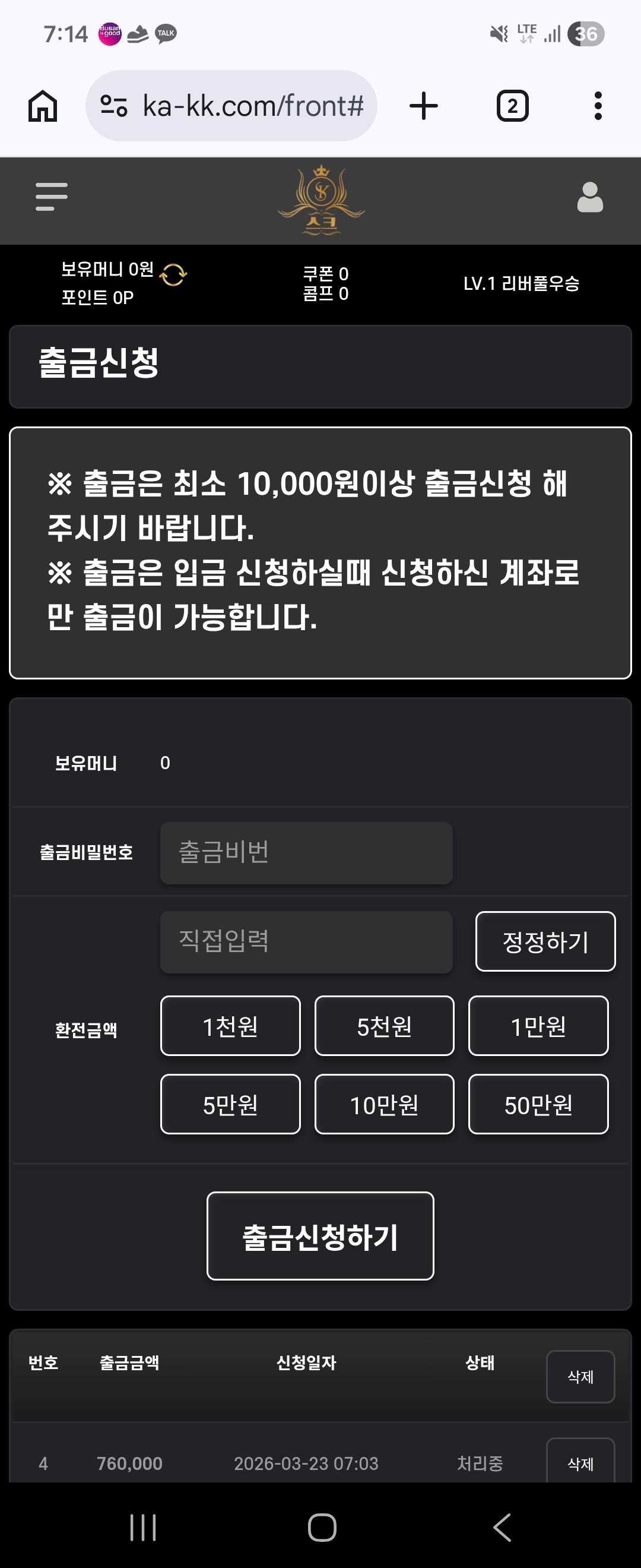The image size is (641, 1568).
Task: Focus the 출금비번 password field
Action: [306, 853]
